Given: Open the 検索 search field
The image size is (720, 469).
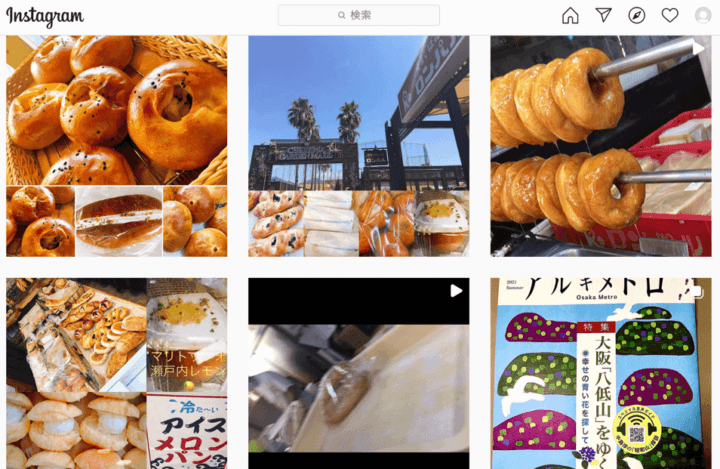Looking at the screenshot, I should (x=358, y=15).
